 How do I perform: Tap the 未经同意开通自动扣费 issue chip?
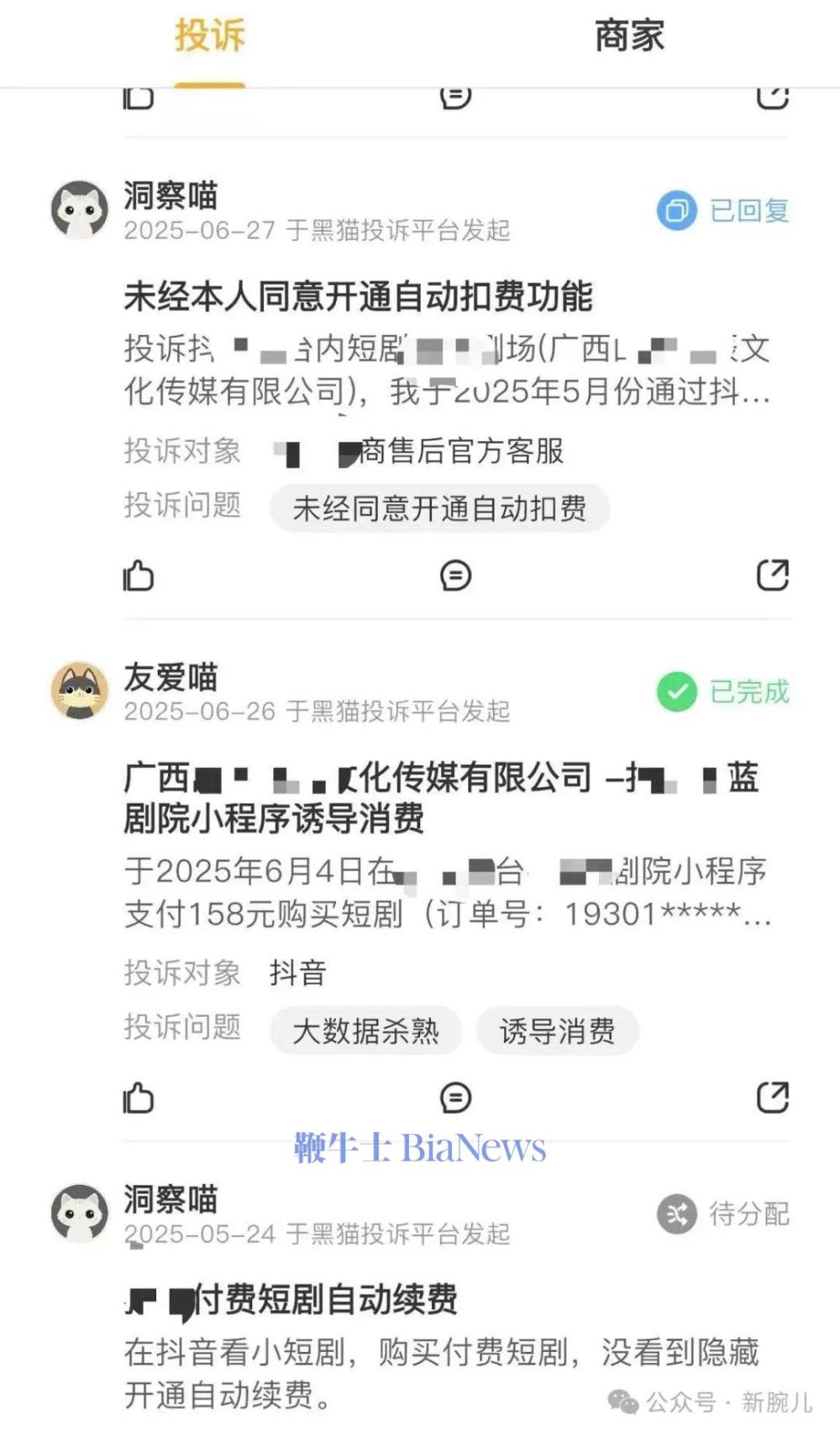coord(439,508)
